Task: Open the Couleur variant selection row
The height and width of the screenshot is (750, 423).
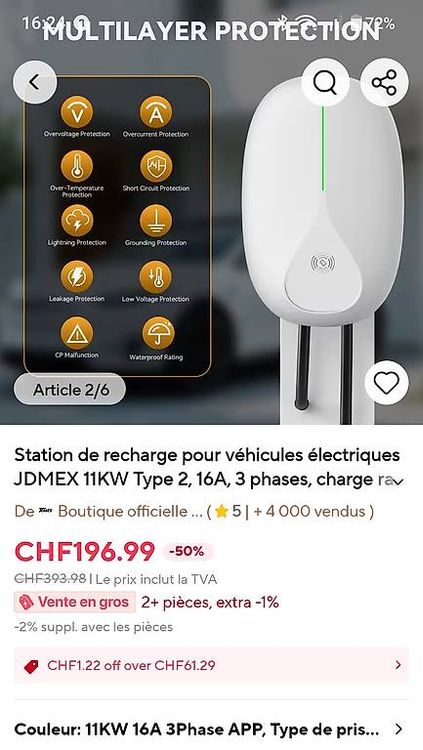Action: click(x=211, y=729)
